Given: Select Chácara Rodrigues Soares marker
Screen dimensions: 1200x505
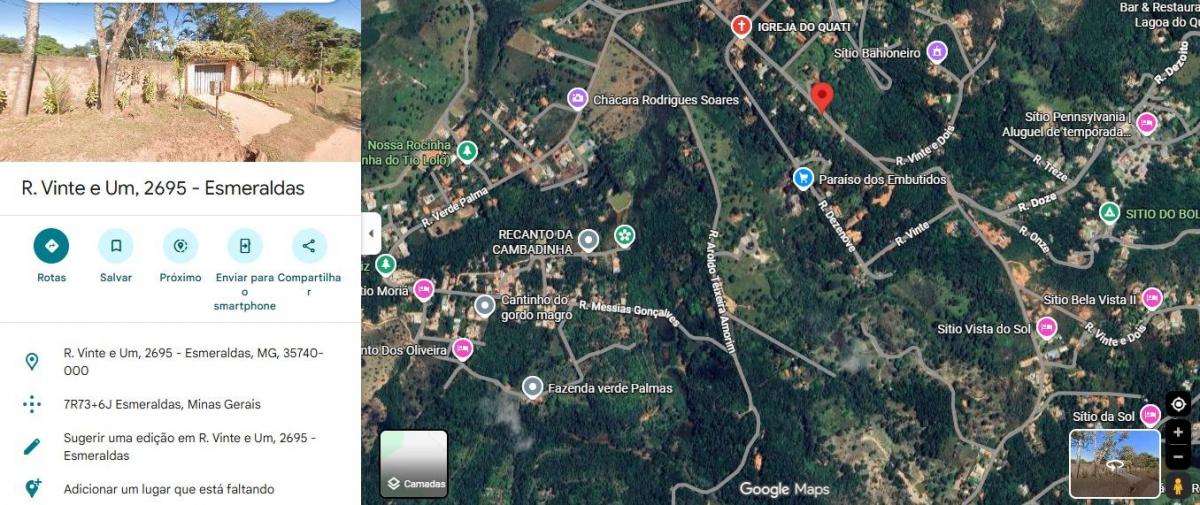Looking at the screenshot, I should (577, 98).
